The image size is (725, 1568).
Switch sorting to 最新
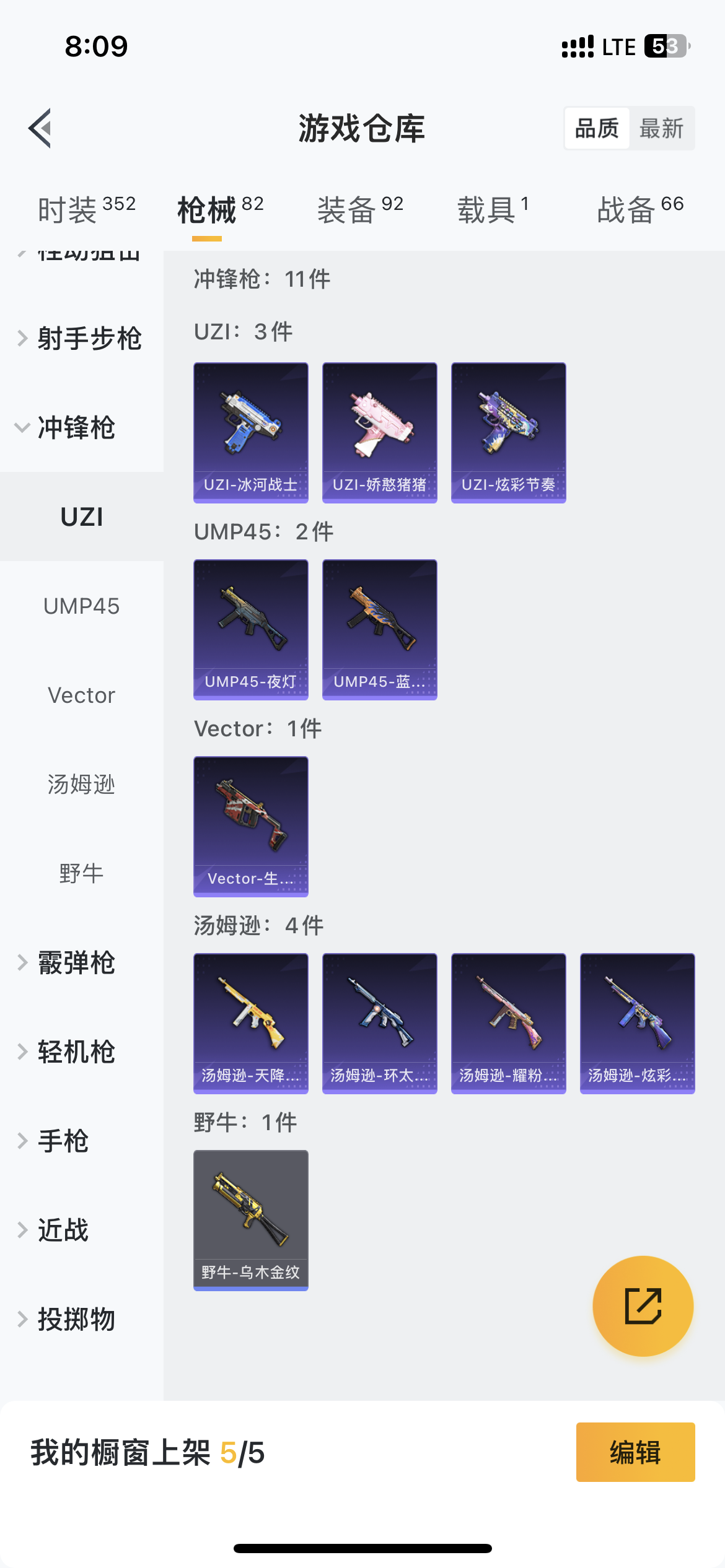[x=661, y=129]
